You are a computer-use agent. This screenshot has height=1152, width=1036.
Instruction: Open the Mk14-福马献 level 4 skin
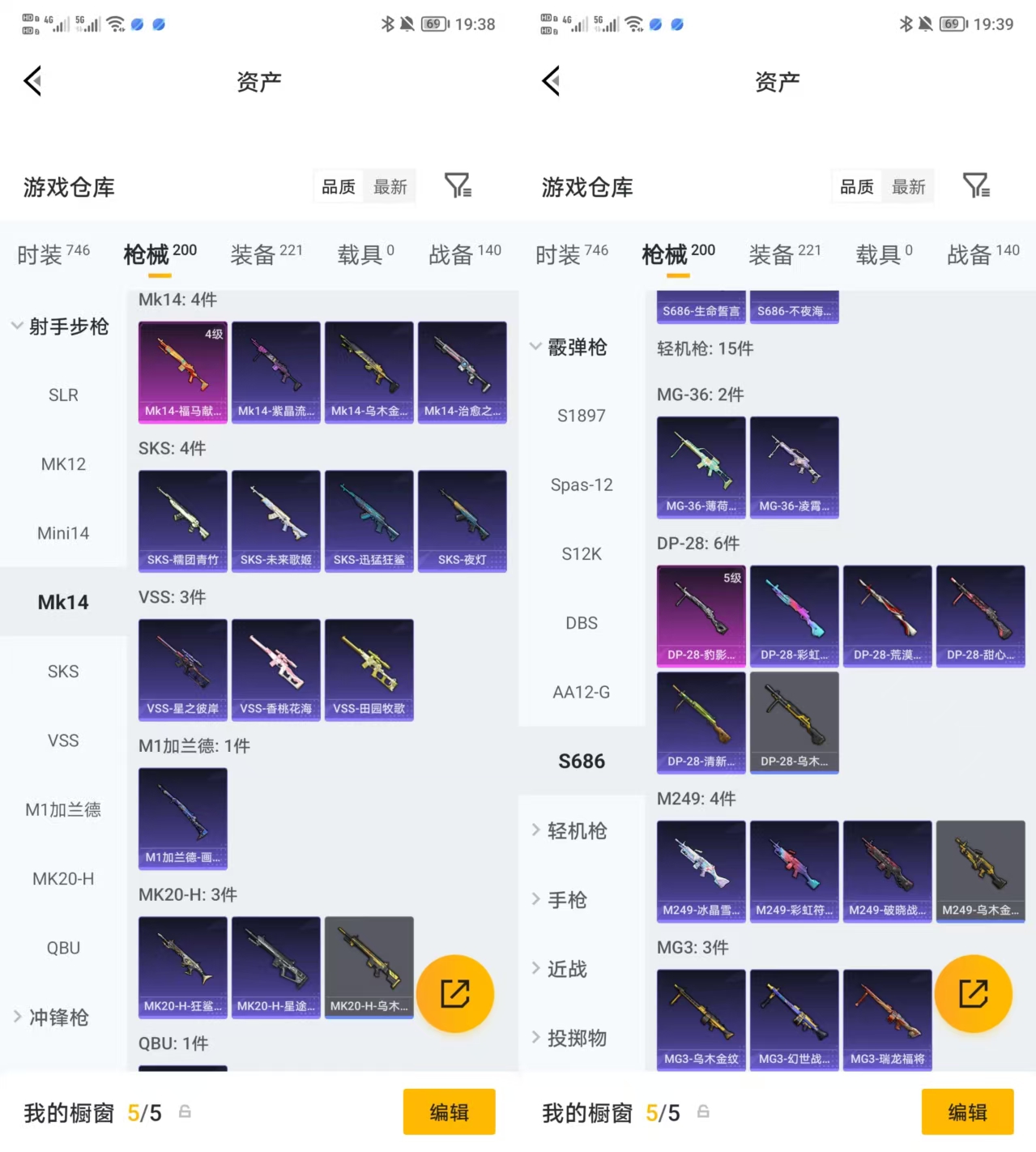(x=182, y=372)
